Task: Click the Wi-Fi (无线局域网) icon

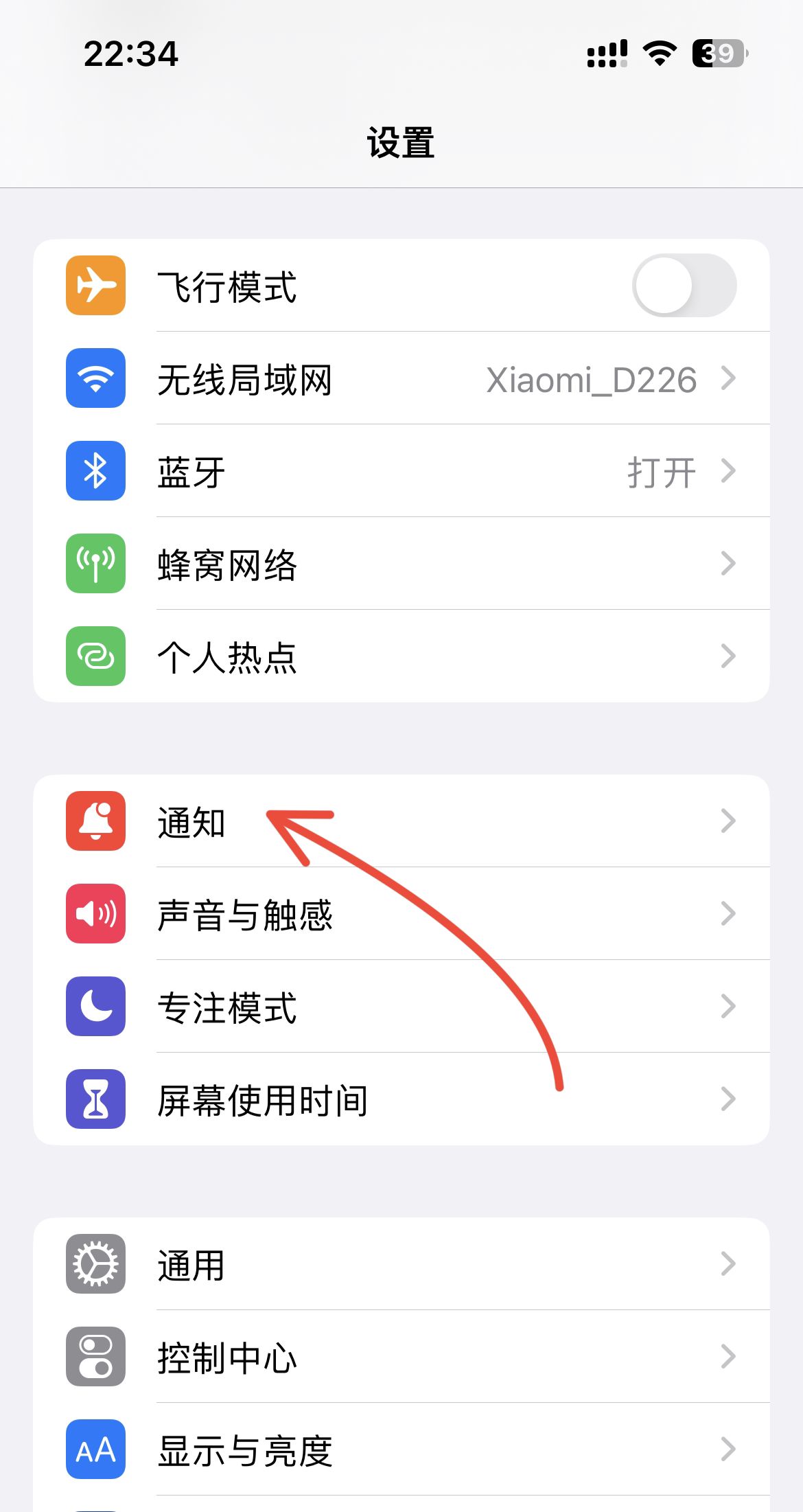Action: pos(95,379)
